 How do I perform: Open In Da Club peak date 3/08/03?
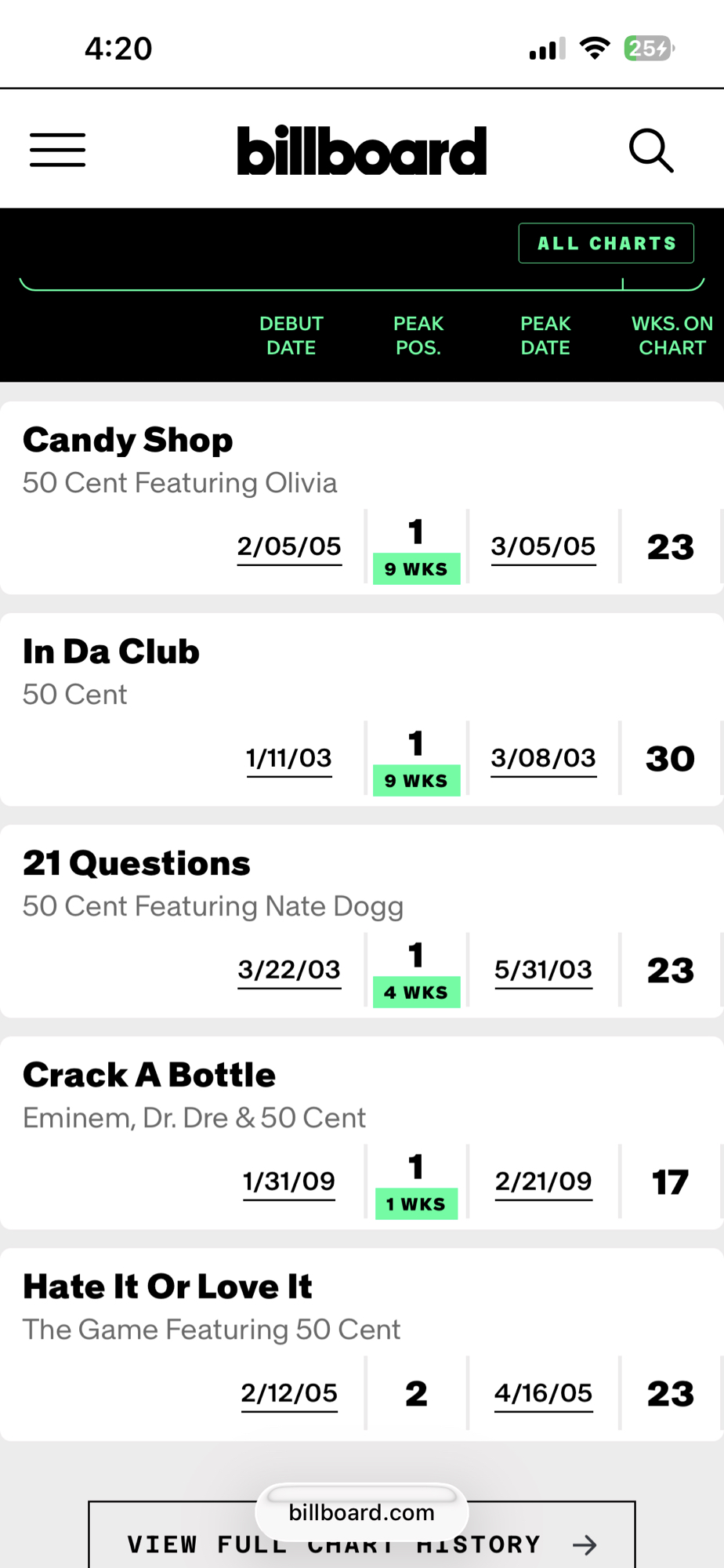pos(543,758)
